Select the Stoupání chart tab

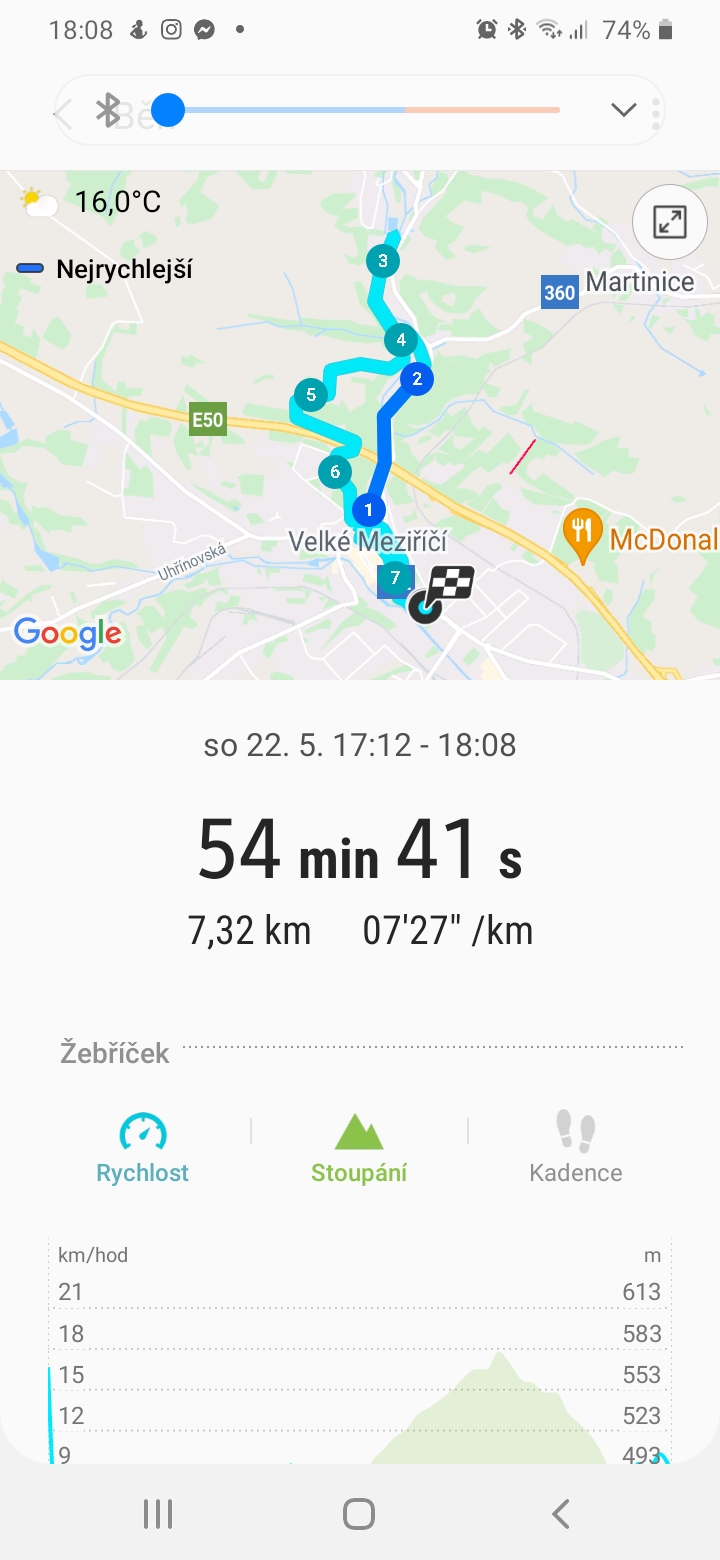(359, 1148)
